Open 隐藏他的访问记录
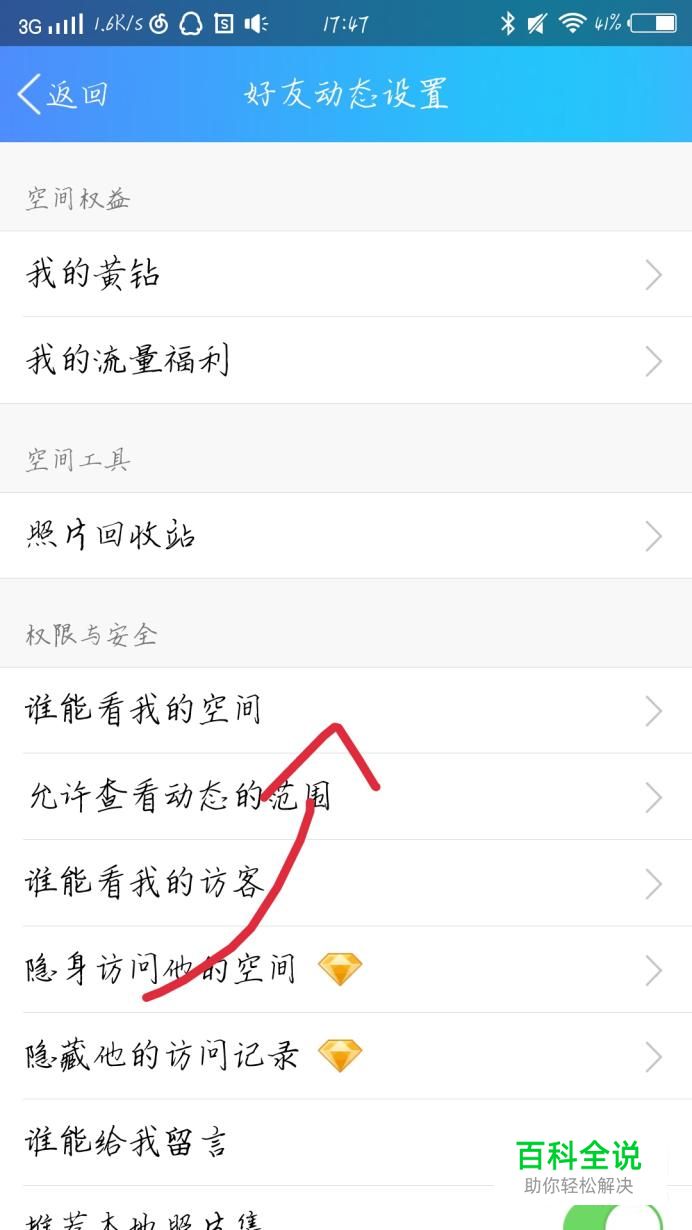This screenshot has width=692, height=1230. pos(346,1056)
